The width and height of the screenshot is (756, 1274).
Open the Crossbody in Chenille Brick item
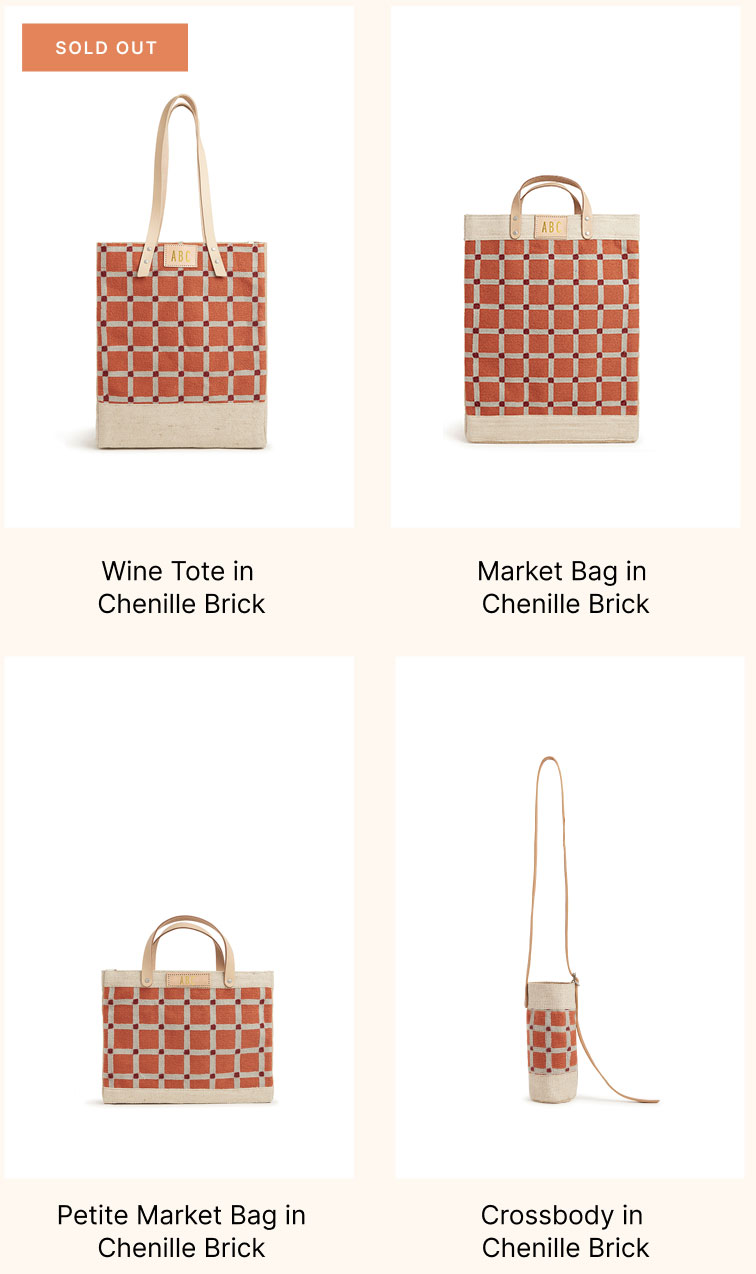tap(565, 1231)
